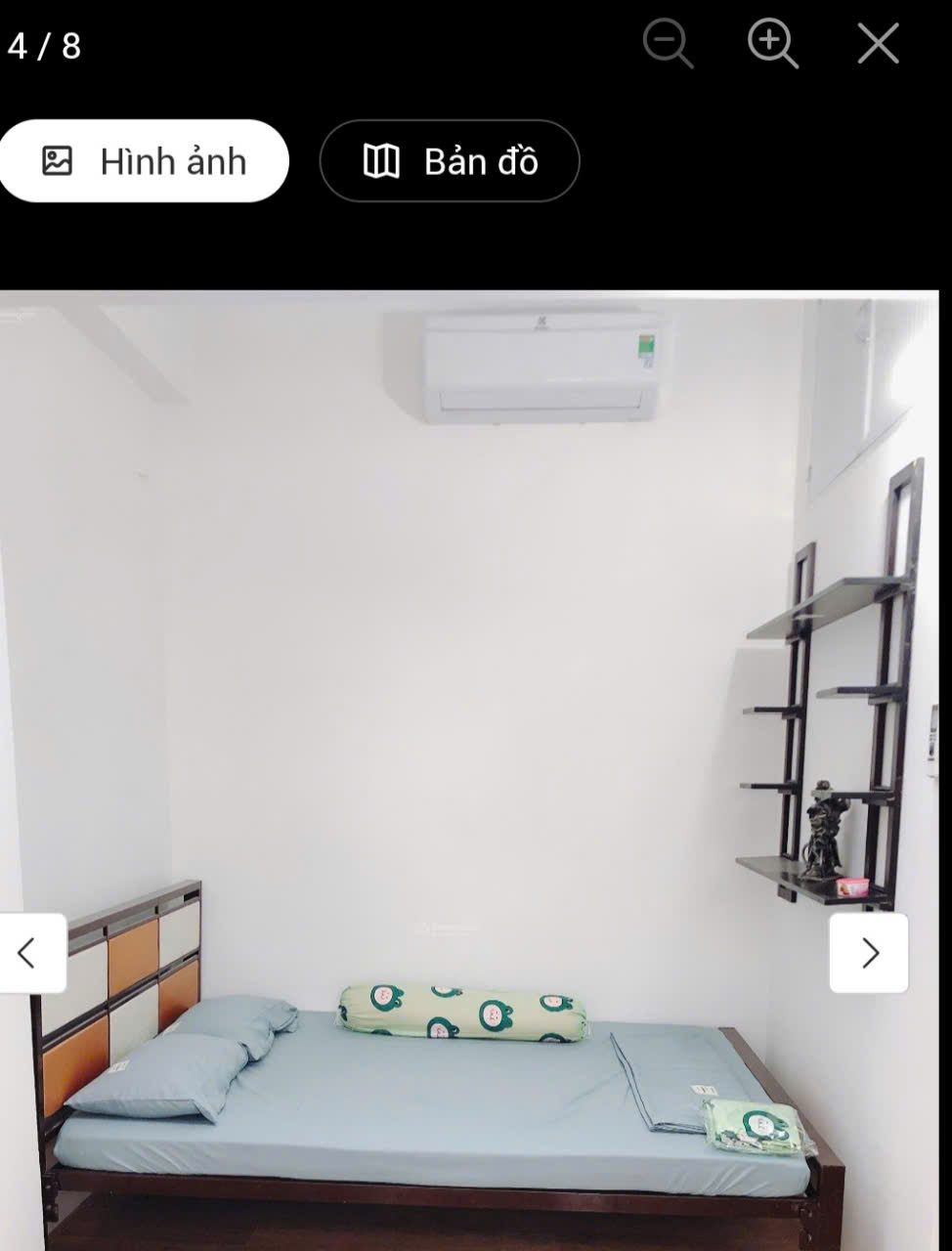Zoom in on the photo
The width and height of the screenshot is (952, 1251).
click(772, 44)
